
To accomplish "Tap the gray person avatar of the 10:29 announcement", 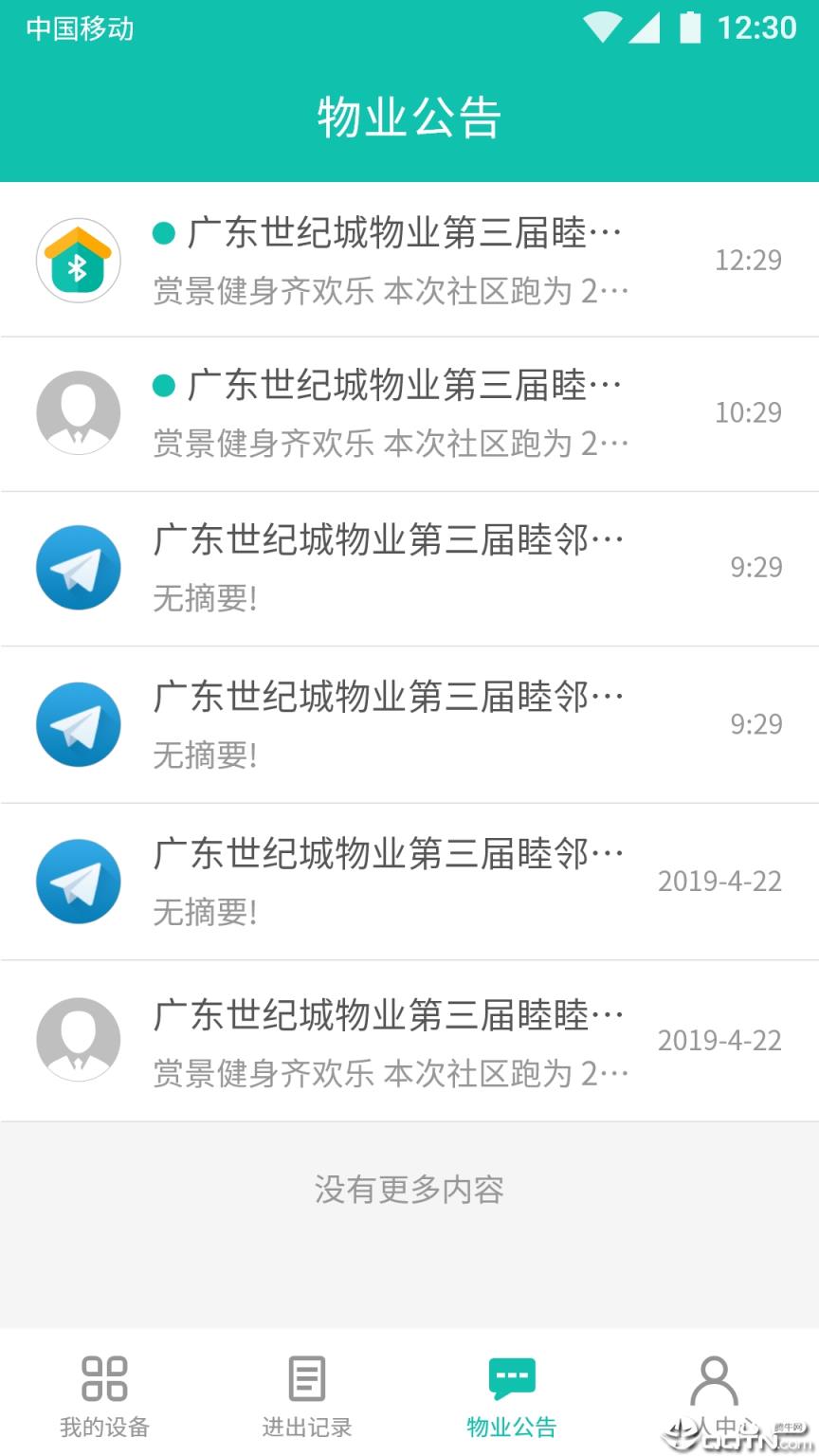I will click(x=78, y=411).
